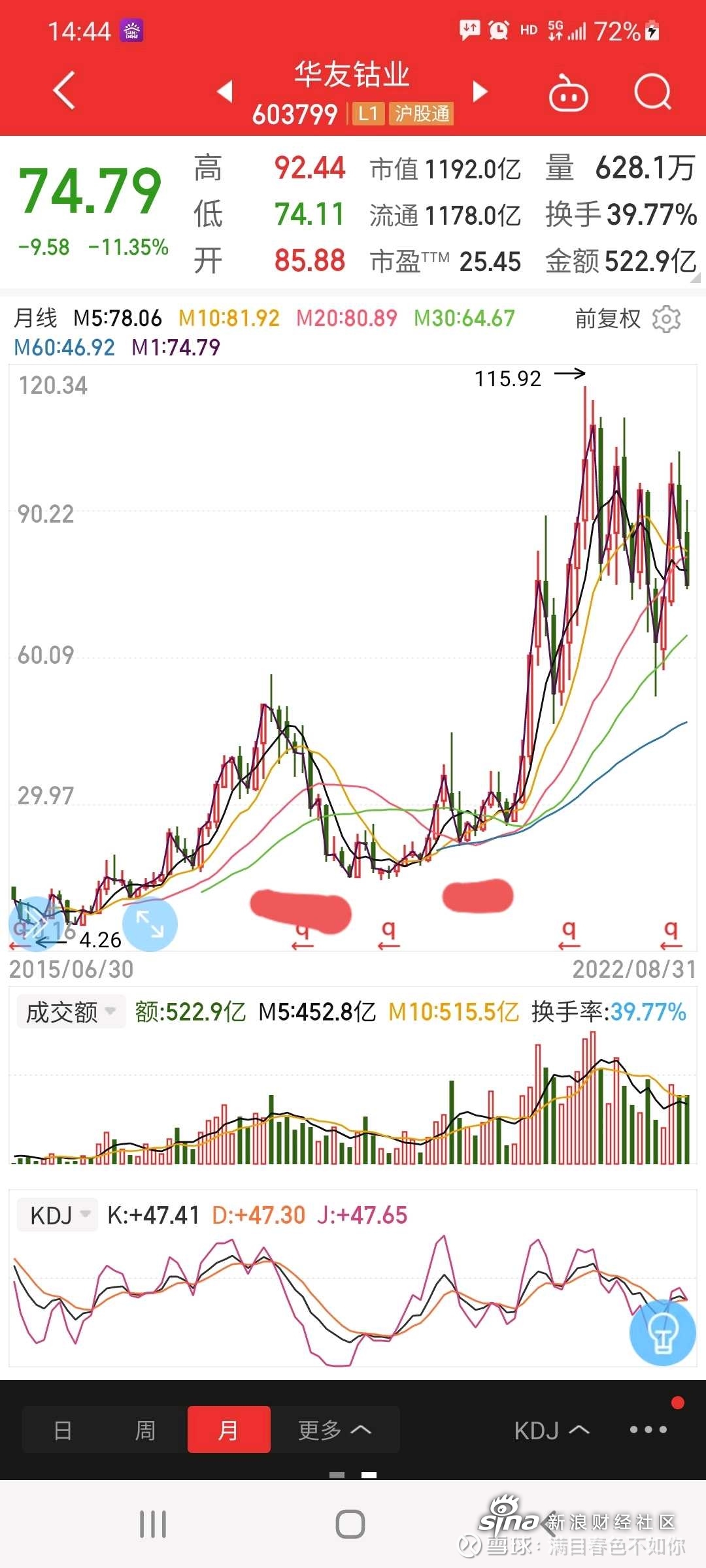Open the 成交额 indicator dropdown
Image resolution: width=706 pixels, height=1568 pixels.
(x=71, y=1012)
